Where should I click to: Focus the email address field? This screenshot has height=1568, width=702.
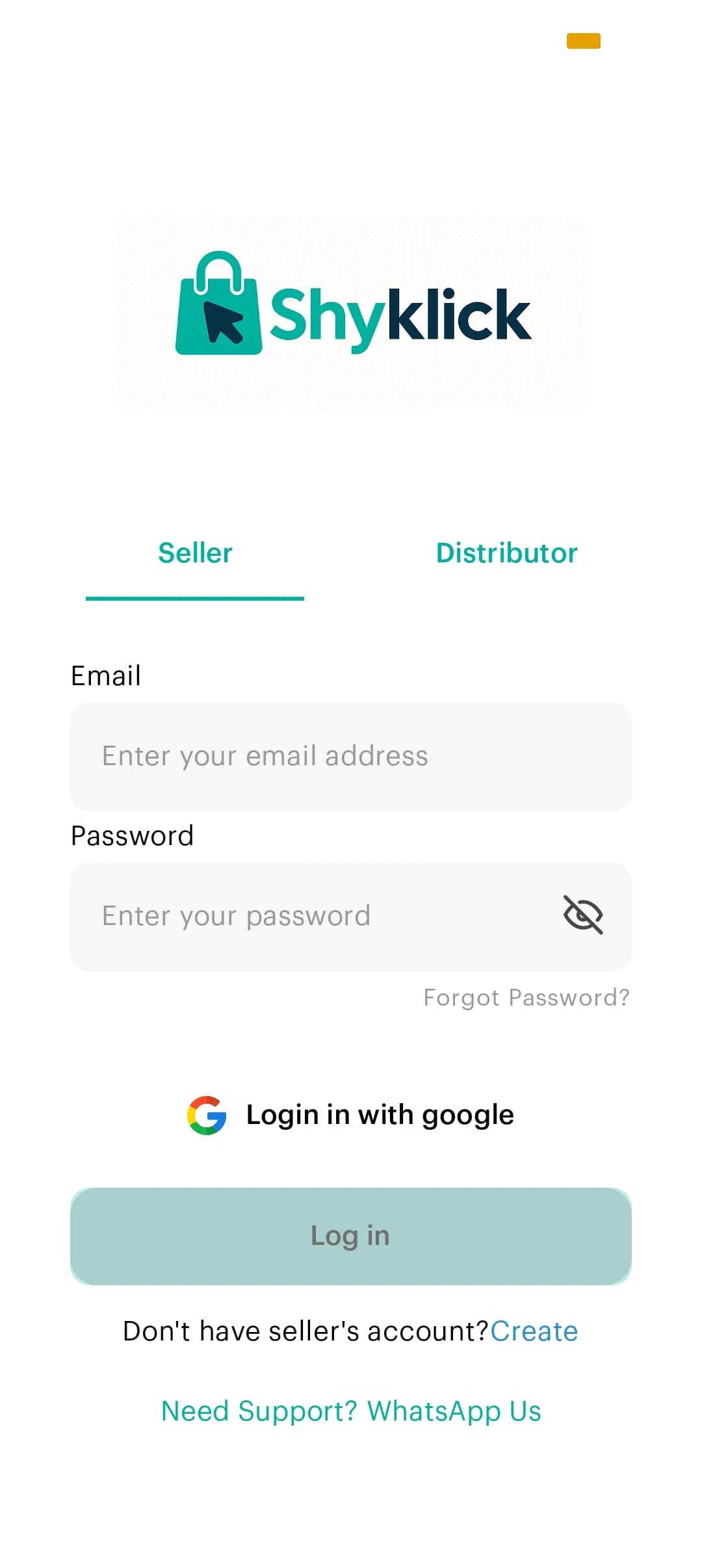pyautogui.click(x=351, y=756)
